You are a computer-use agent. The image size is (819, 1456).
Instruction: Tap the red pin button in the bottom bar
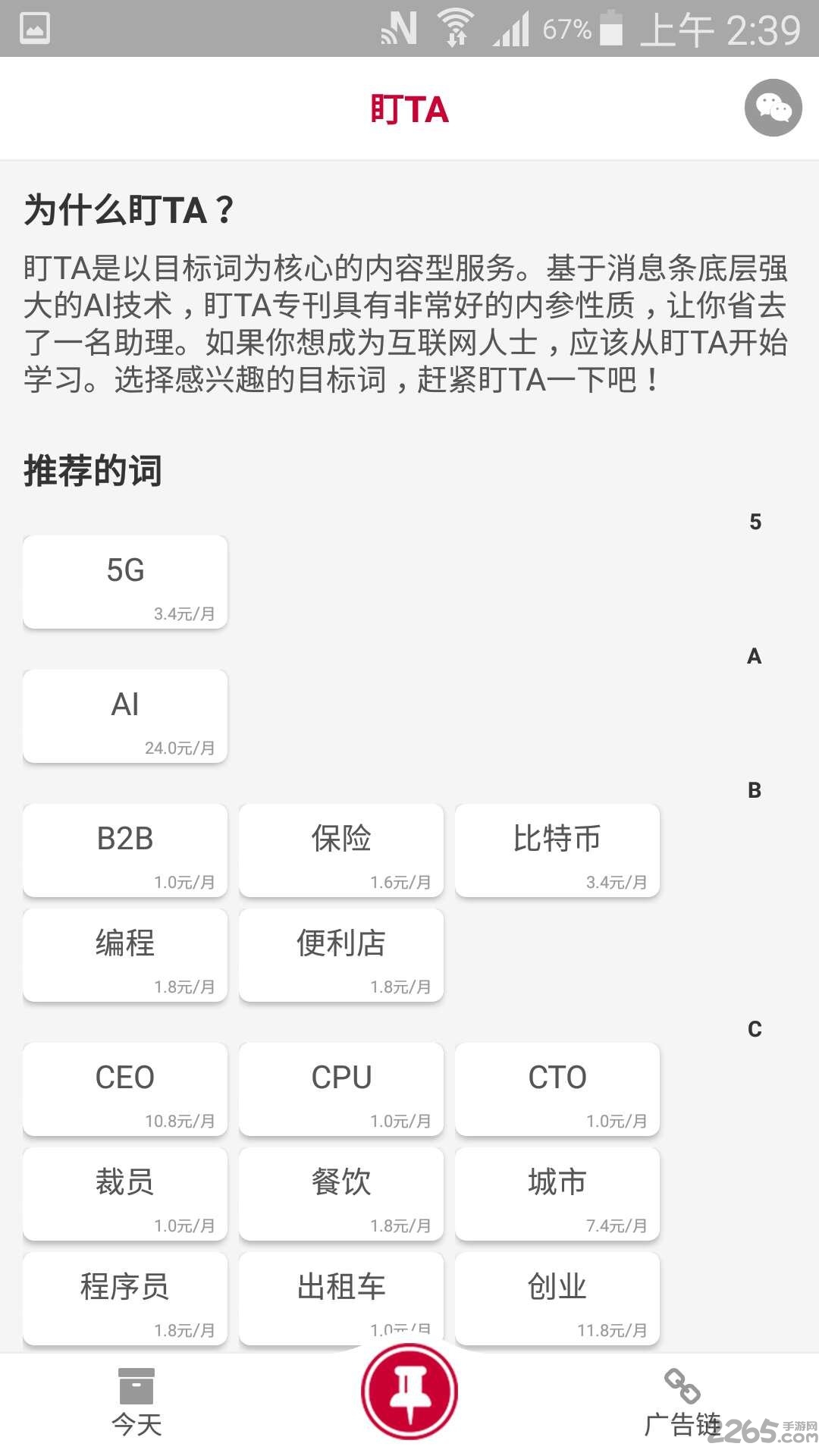(409, 1392)
